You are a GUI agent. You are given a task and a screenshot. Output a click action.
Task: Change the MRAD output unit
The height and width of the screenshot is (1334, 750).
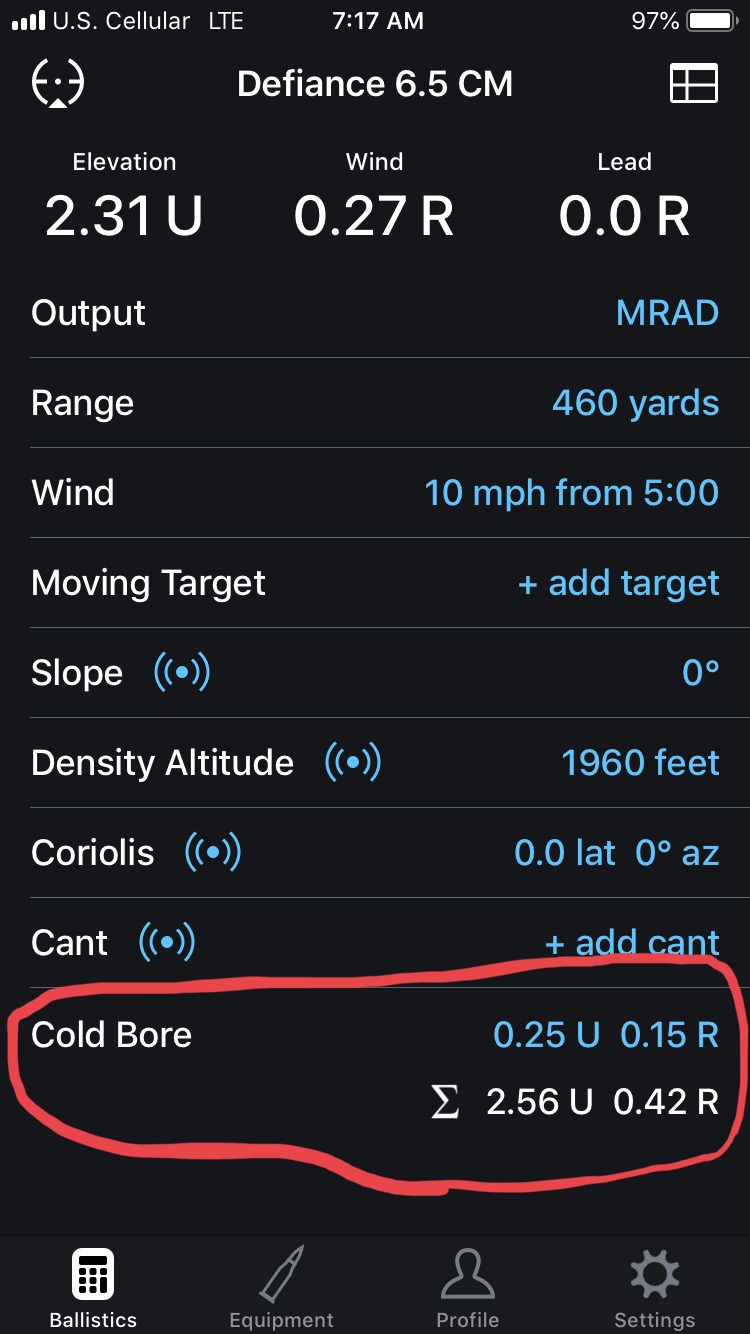[667, 313]
